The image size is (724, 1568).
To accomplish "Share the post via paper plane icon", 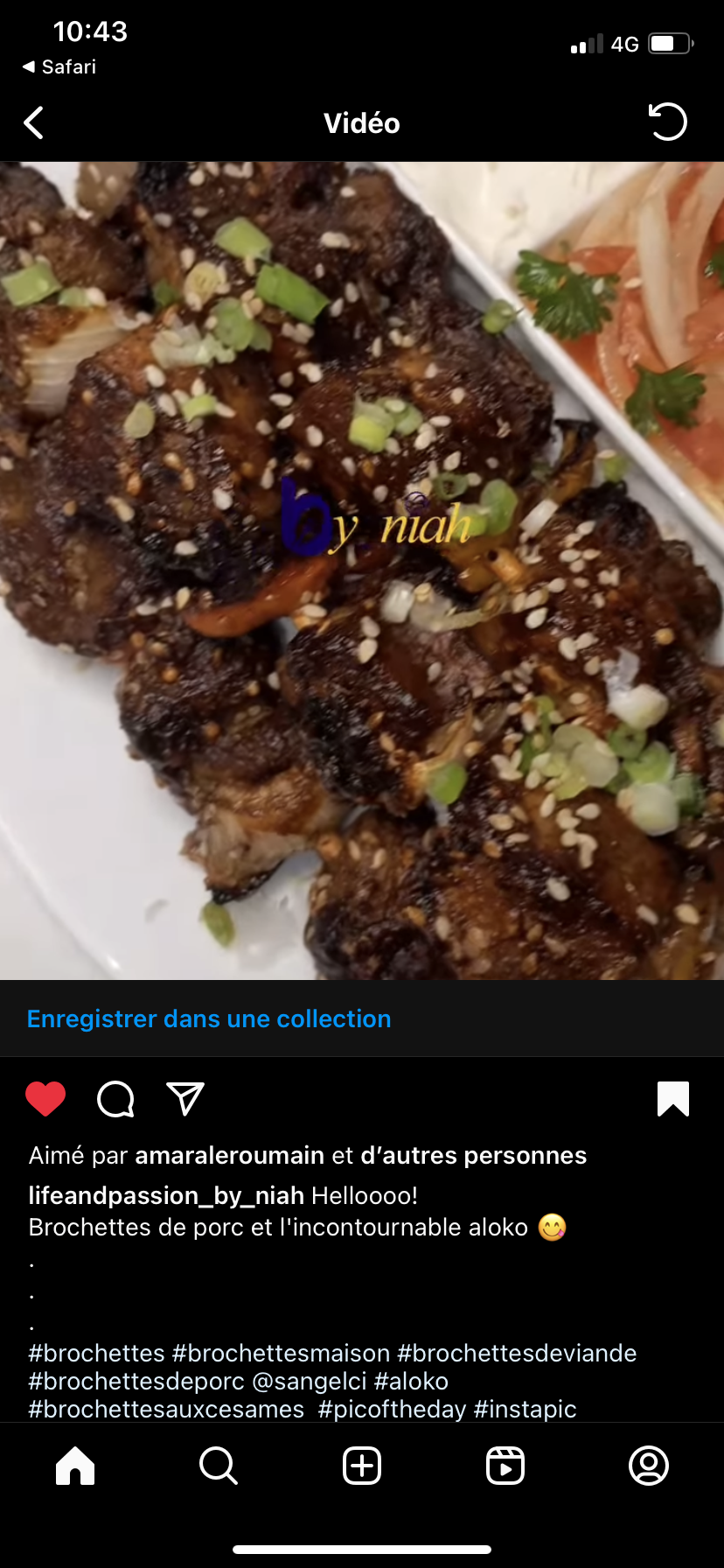I will (185, 1099).
